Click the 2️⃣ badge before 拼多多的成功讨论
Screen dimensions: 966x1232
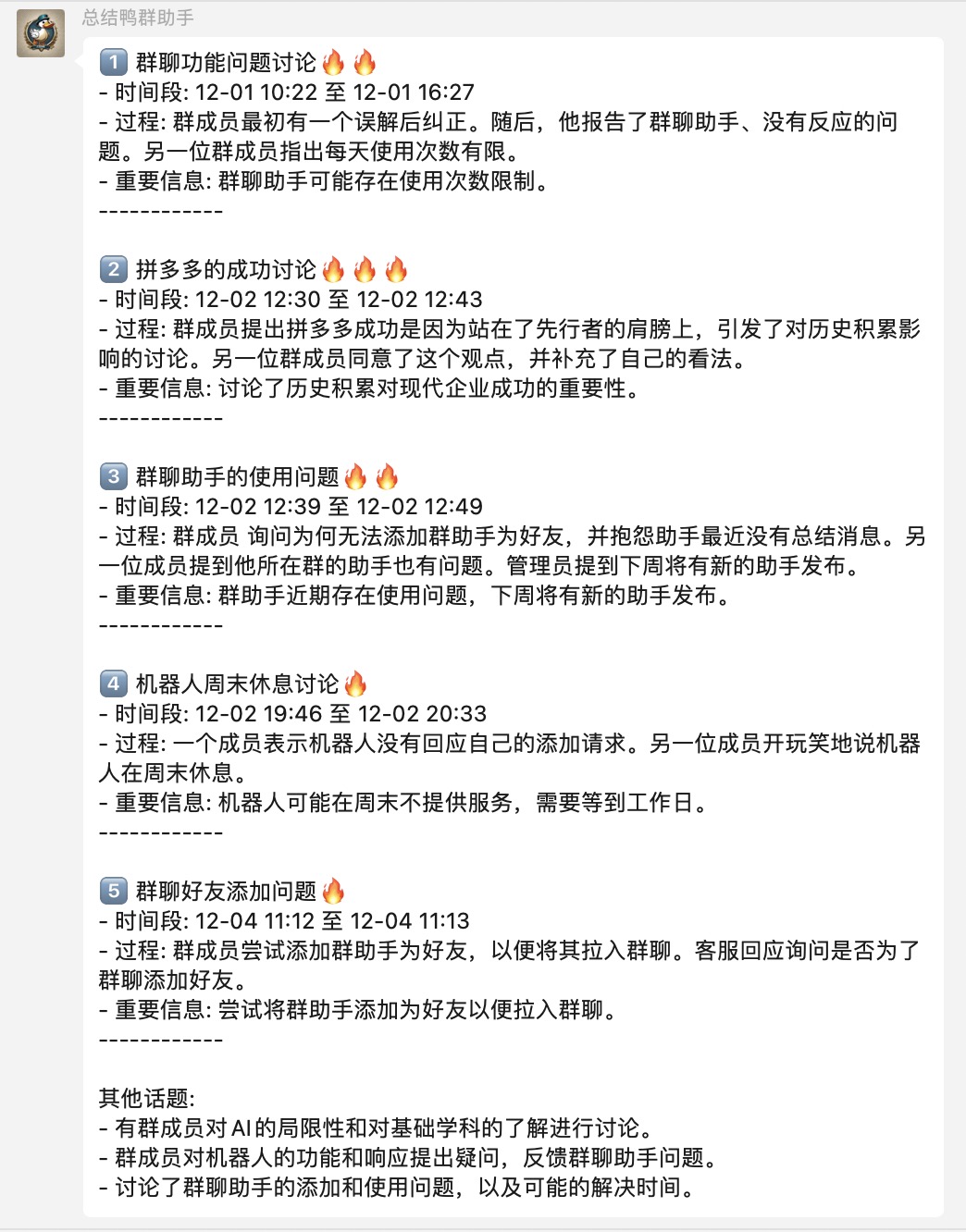(113, 270)
